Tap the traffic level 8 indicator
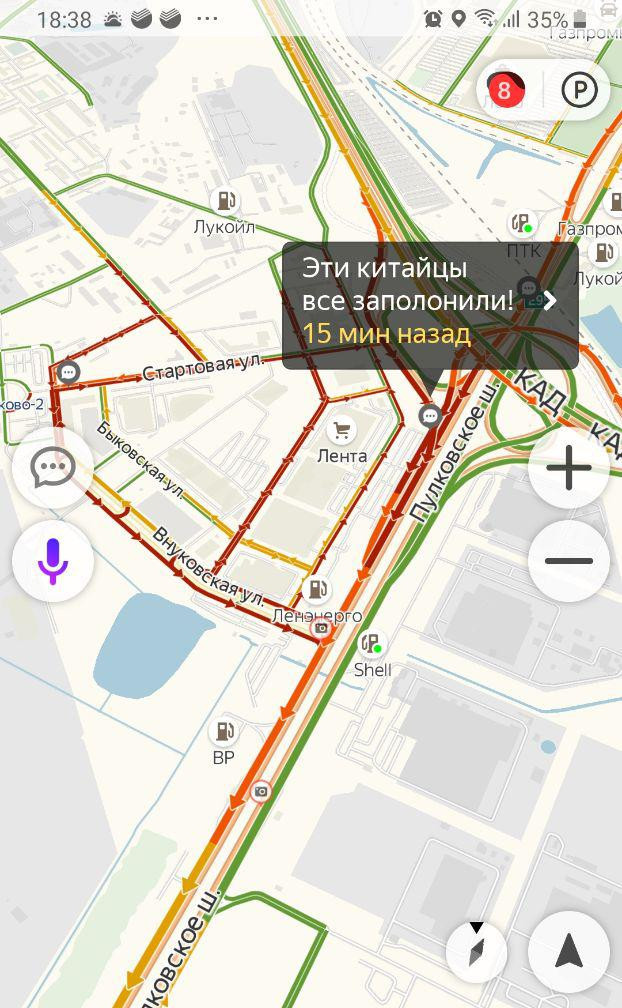 (x=506, y=90)
